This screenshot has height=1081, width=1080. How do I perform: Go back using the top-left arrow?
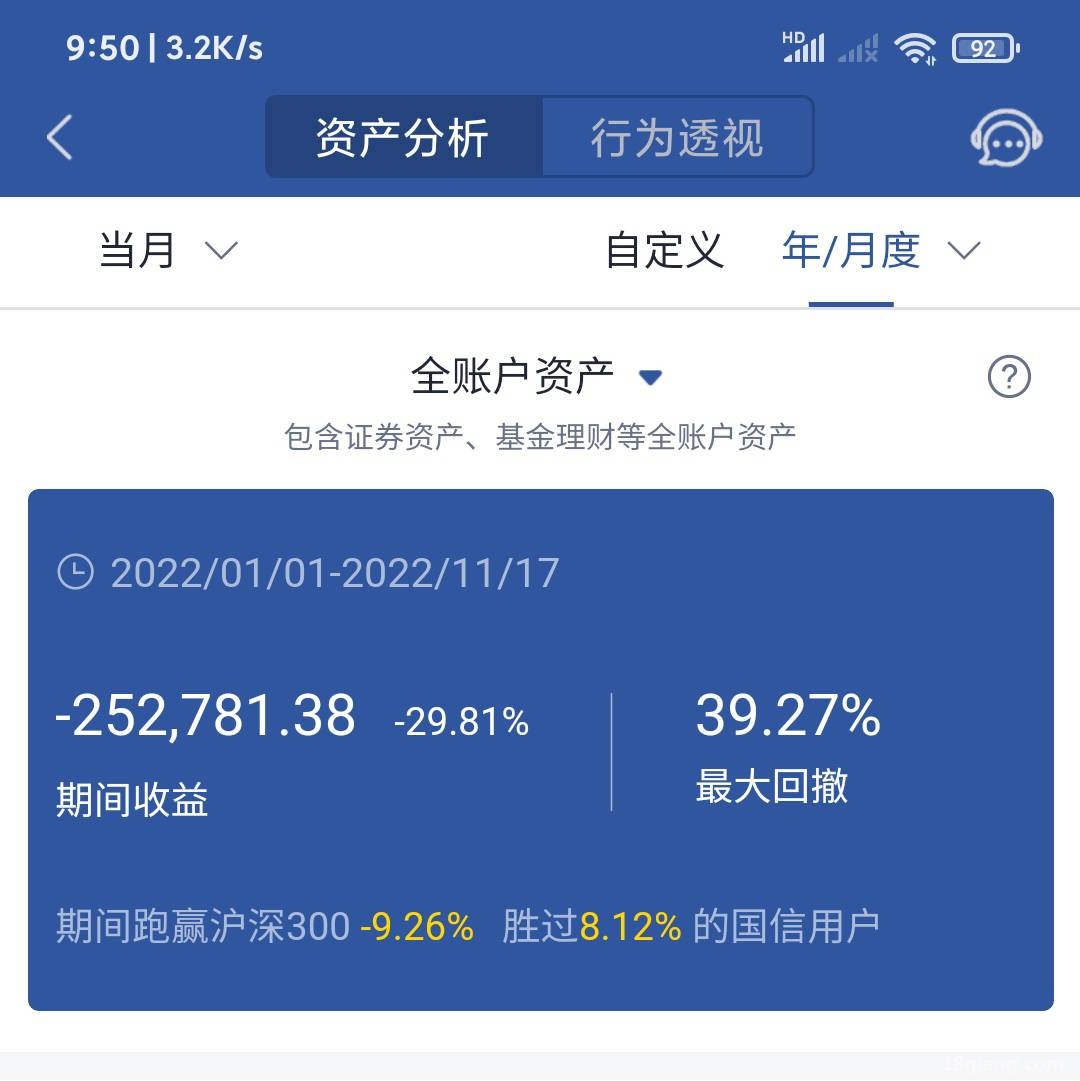click(x=60, y=137)
